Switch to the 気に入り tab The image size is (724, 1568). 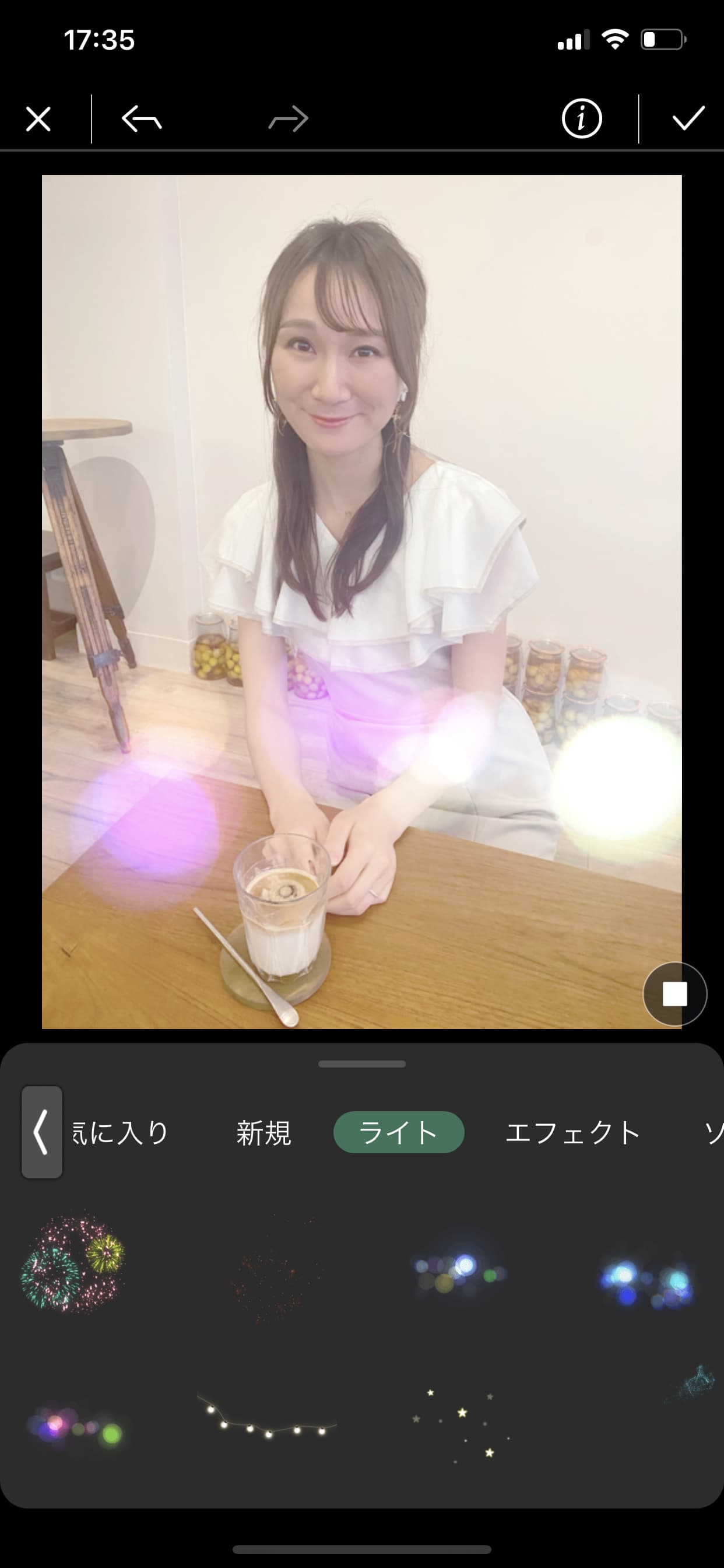click(x=121, y=1133)
